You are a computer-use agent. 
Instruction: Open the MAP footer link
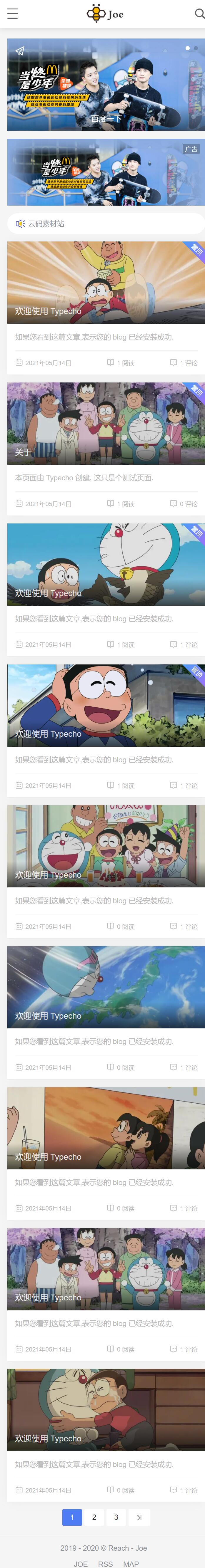pos(131,1563)
